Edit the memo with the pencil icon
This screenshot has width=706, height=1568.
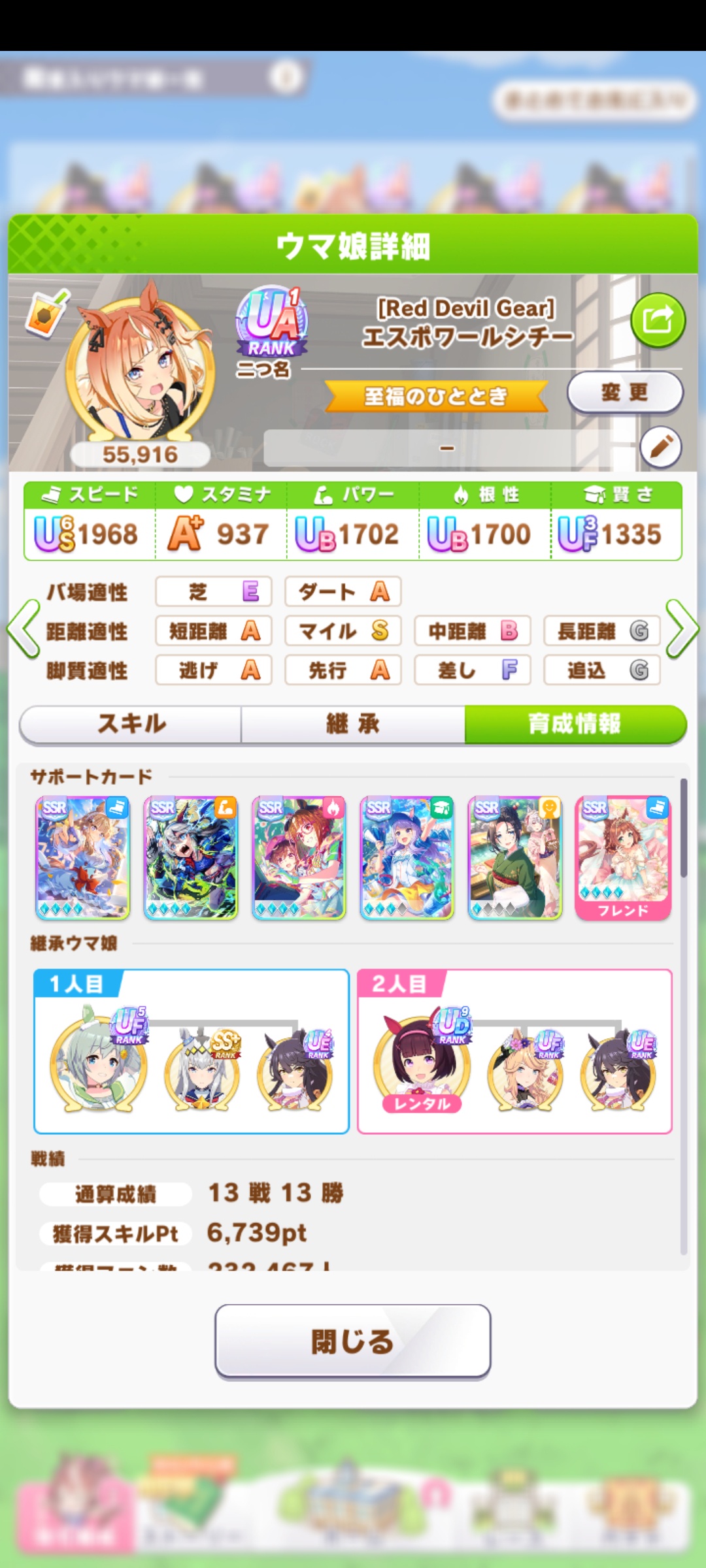point(660,448)
